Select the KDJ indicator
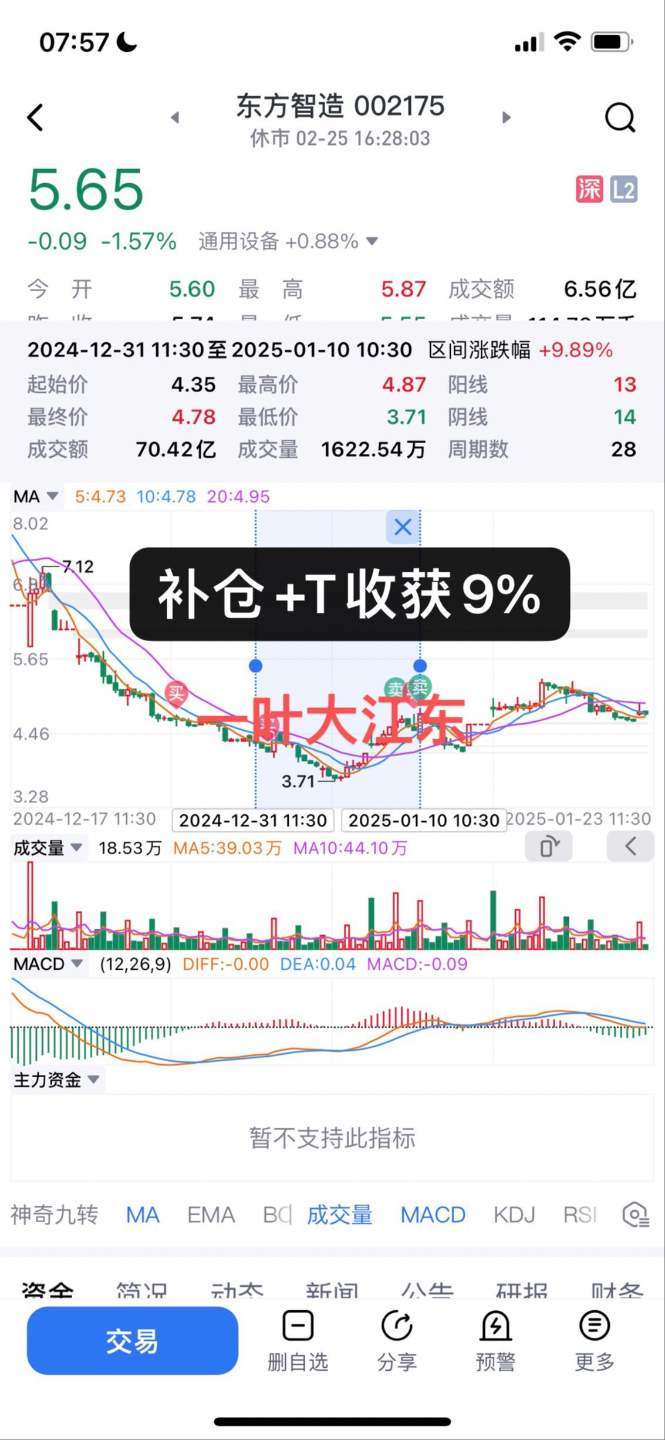665x1440 pixels. tap(514, 1215)
